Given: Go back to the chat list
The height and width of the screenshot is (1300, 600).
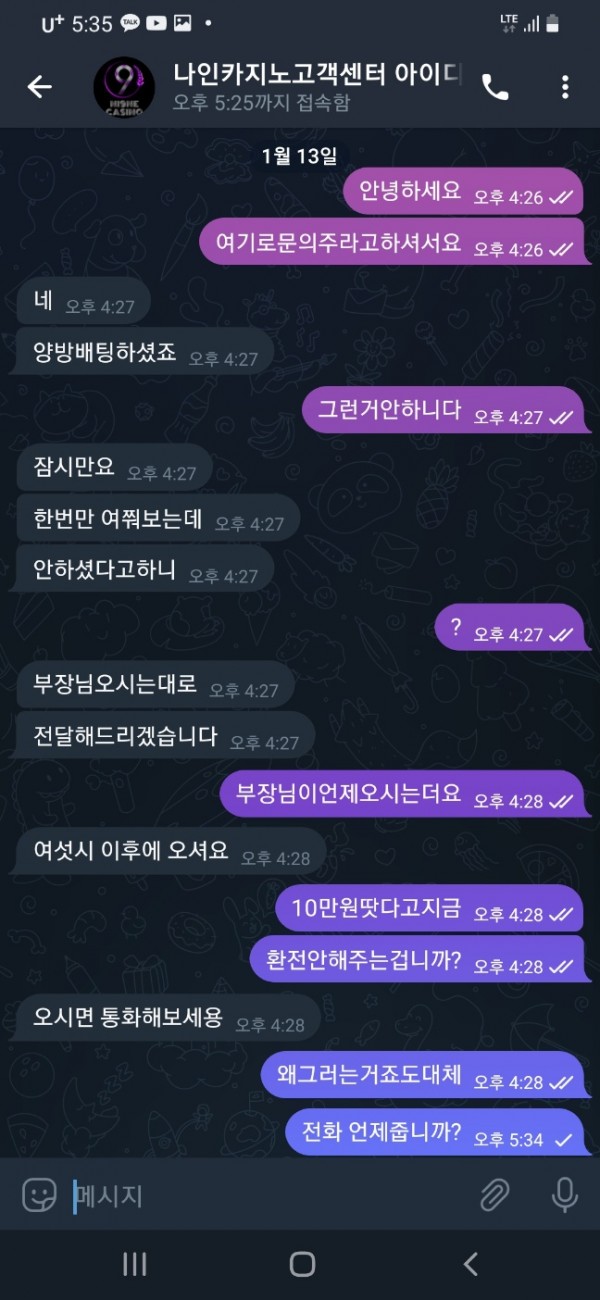Looking at the screenshot, I should (39, 87).
